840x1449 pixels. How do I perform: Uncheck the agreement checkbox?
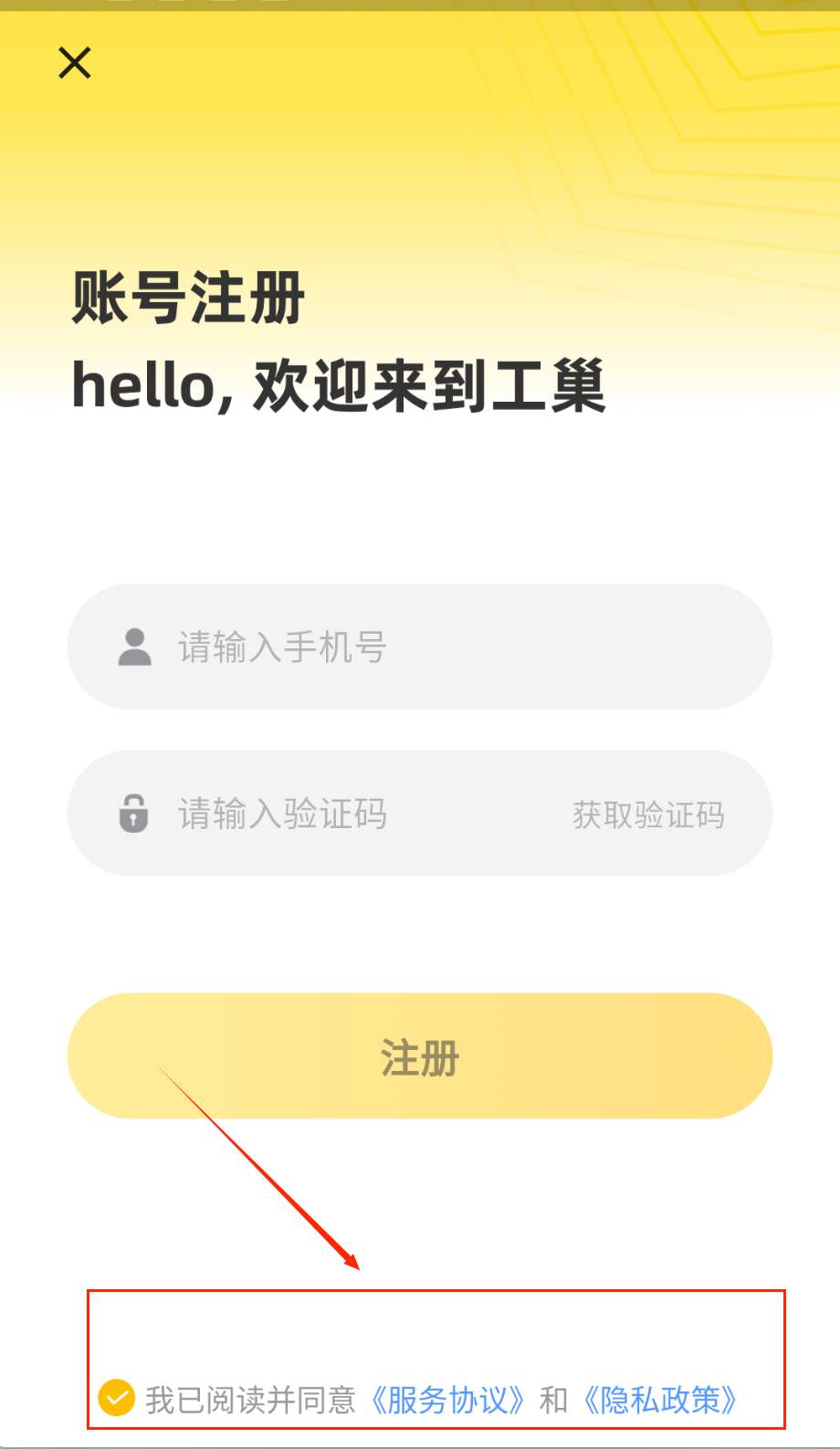coord(117,1398)
